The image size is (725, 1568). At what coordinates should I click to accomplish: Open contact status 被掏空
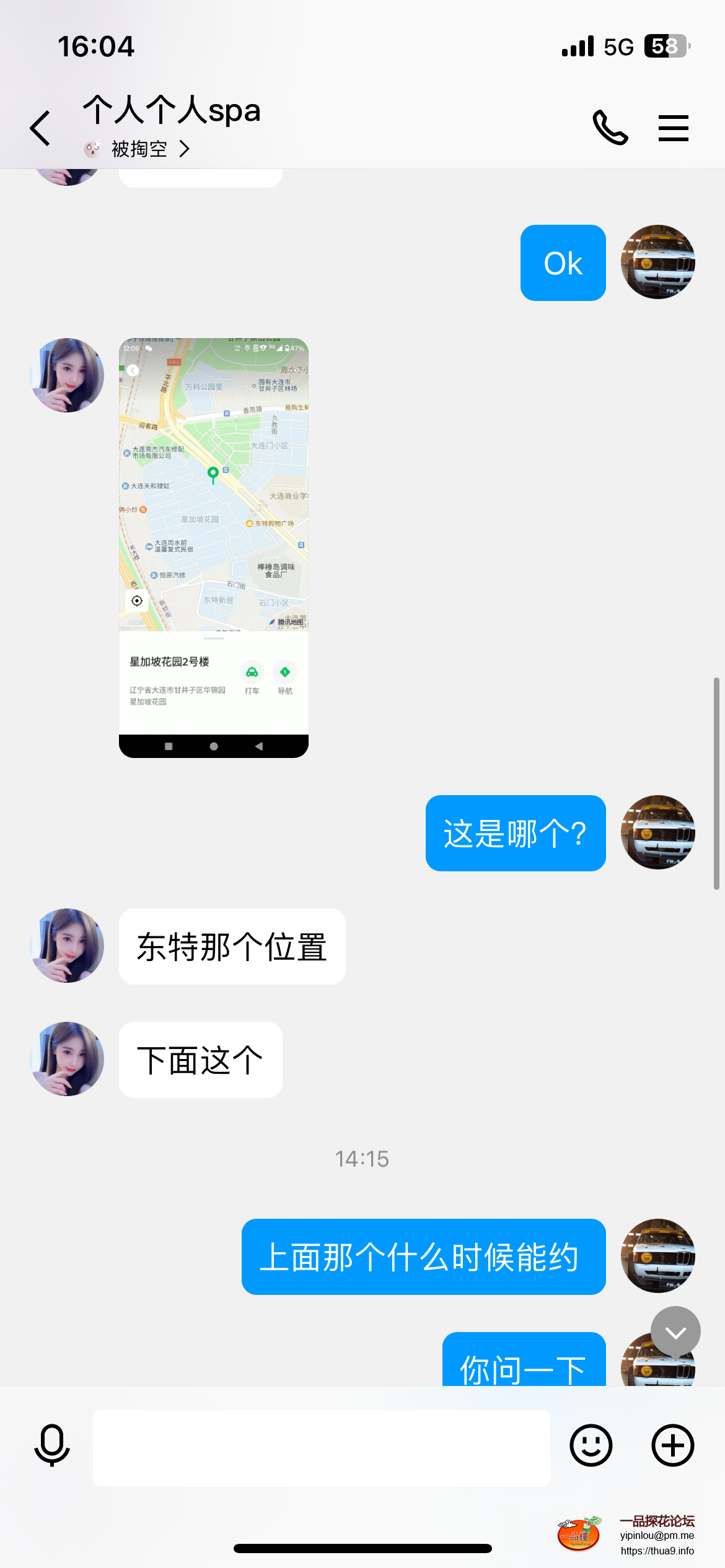(139, 149)
